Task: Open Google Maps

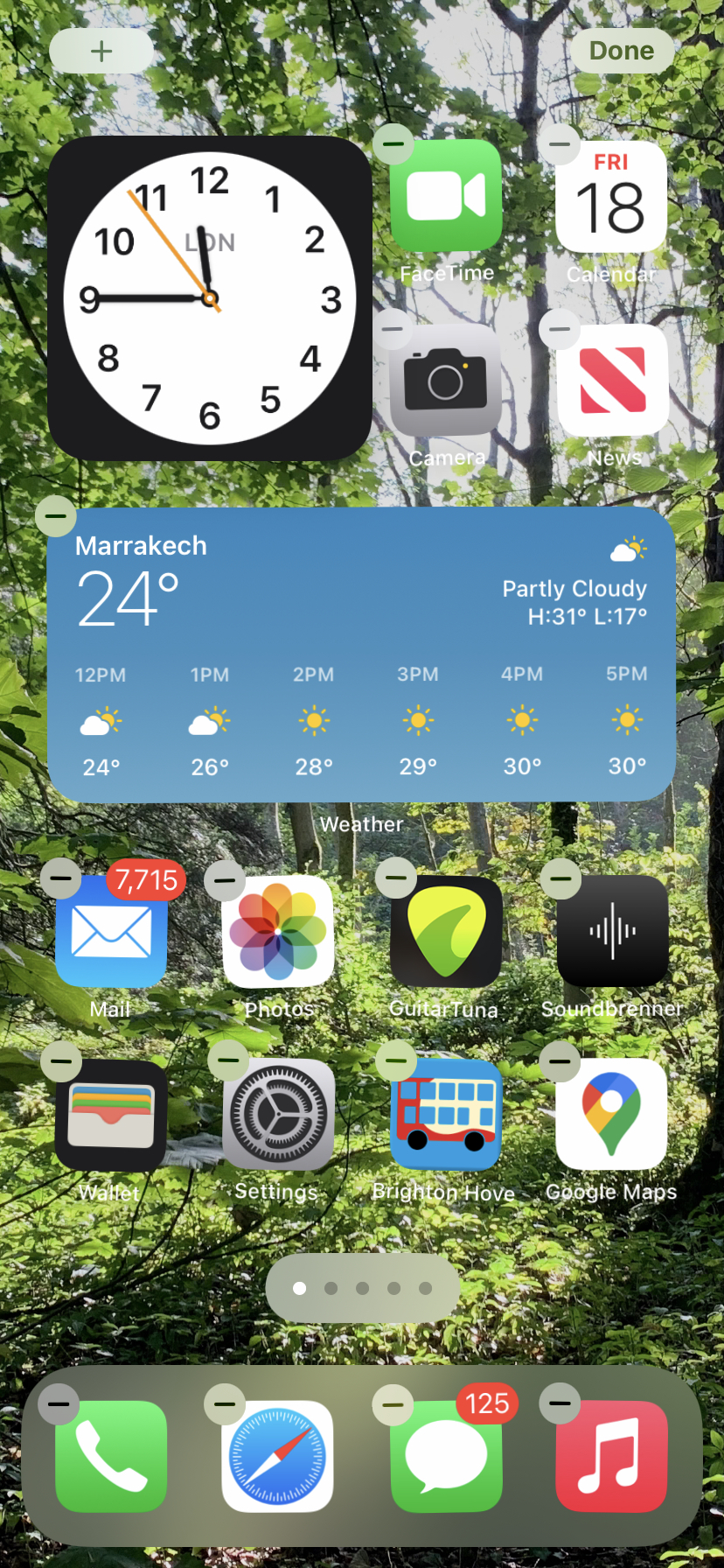Action: [x=612, y=1116]
